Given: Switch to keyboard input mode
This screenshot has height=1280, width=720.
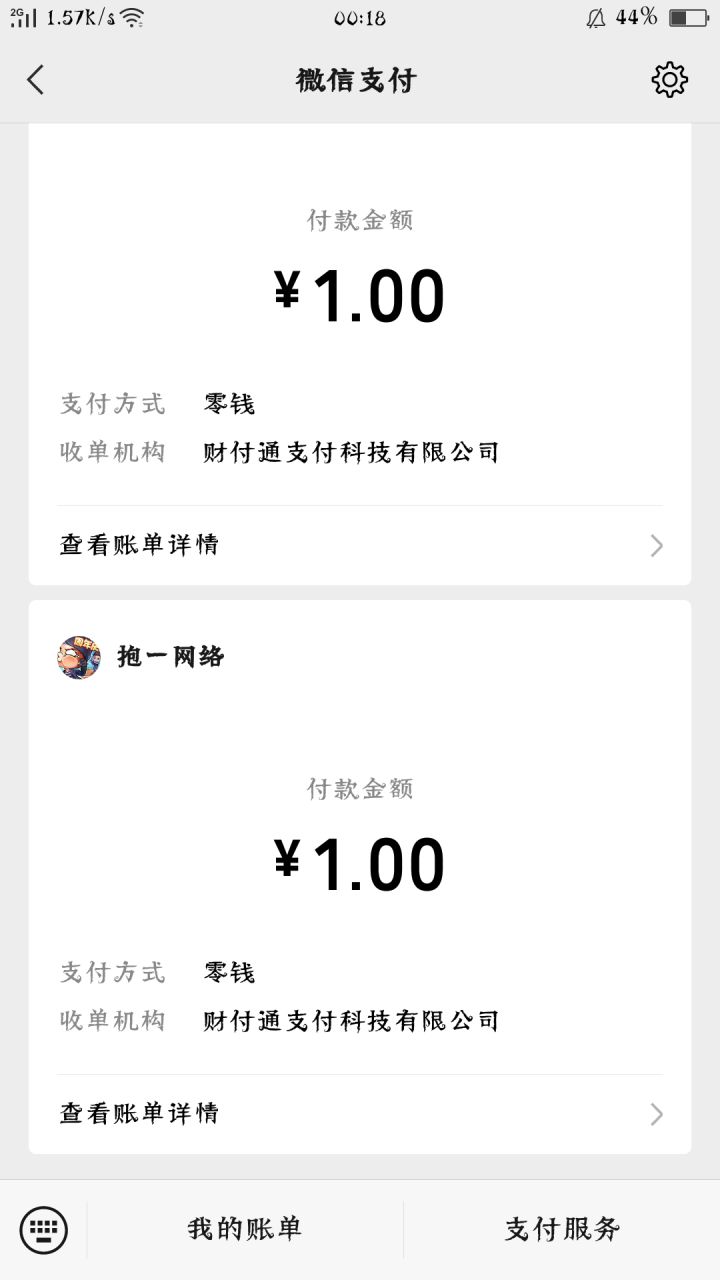Looking at the screenshot, I should pos(44,1229).
